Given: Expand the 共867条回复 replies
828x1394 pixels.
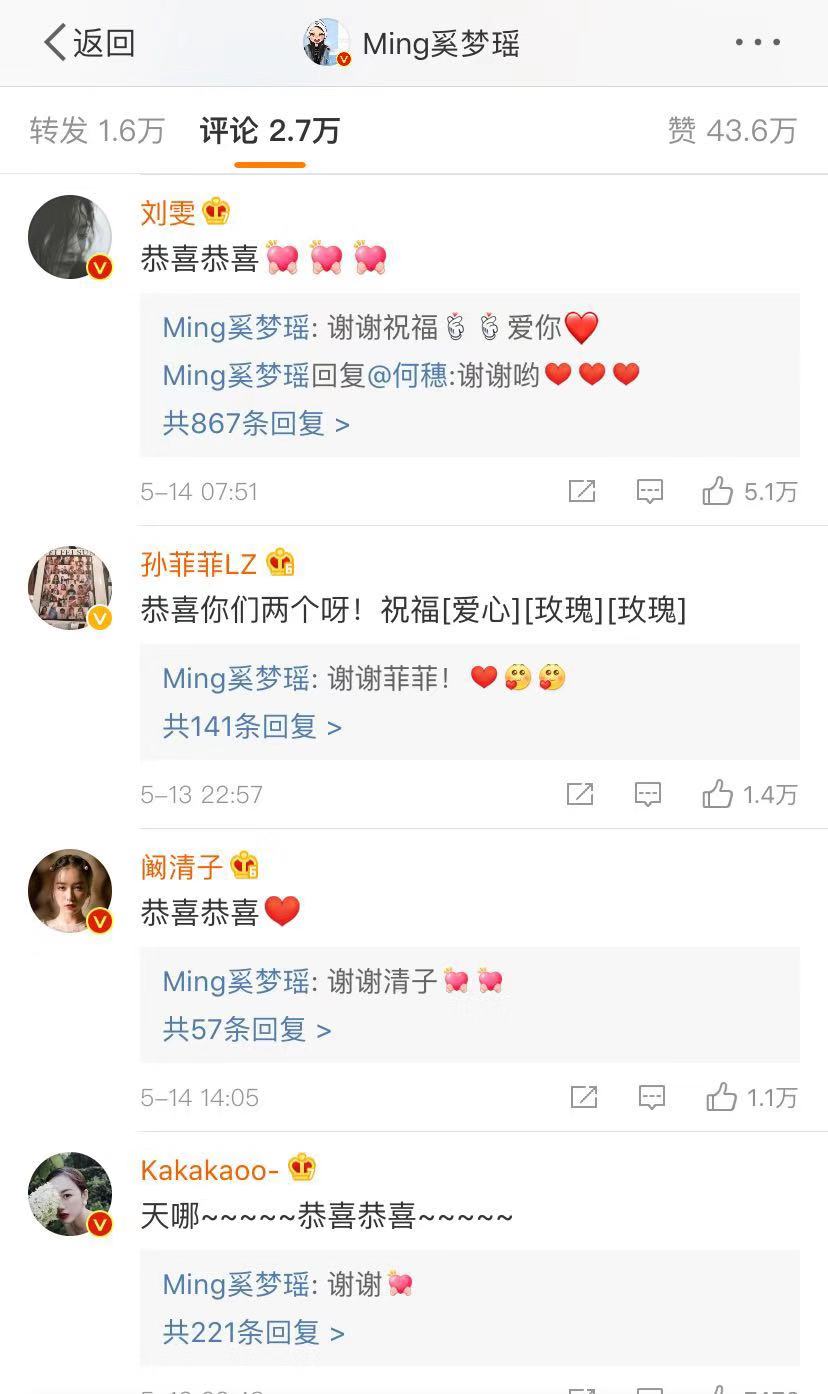Looking at the screenshot, I should coord(256,424).
